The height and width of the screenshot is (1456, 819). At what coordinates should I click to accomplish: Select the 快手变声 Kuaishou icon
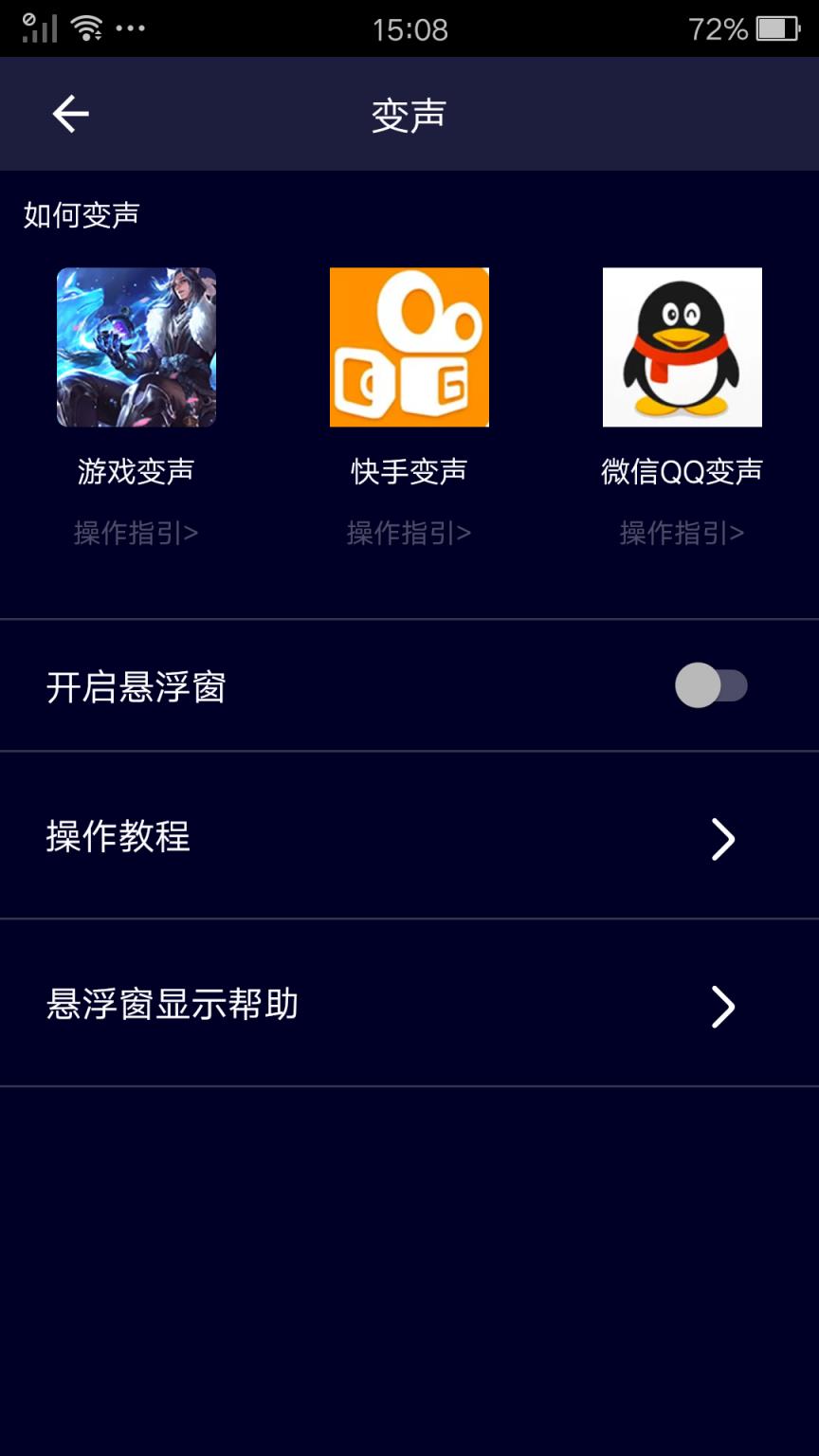click(x=409, y=347)
